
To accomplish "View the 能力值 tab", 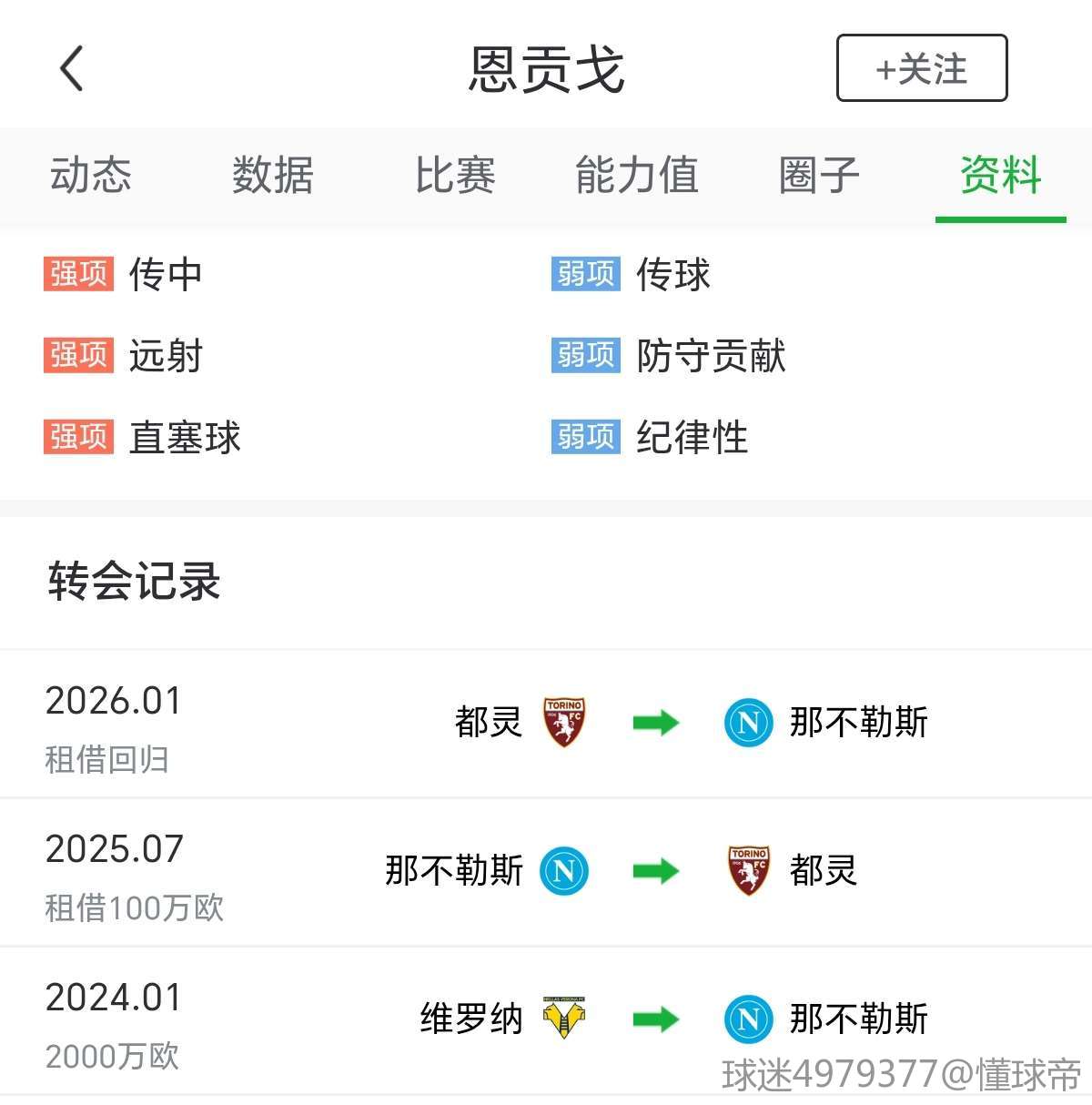I will click(x=636, y=175).
